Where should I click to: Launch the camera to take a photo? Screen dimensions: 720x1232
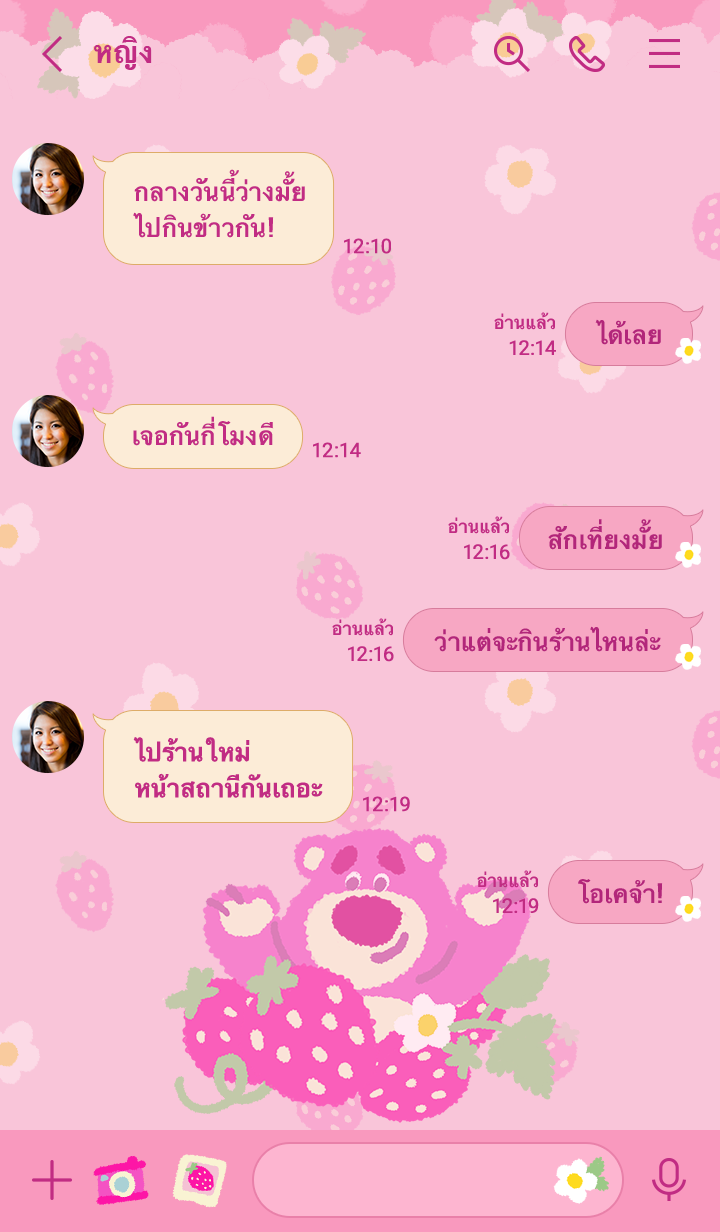(121, 1181)
